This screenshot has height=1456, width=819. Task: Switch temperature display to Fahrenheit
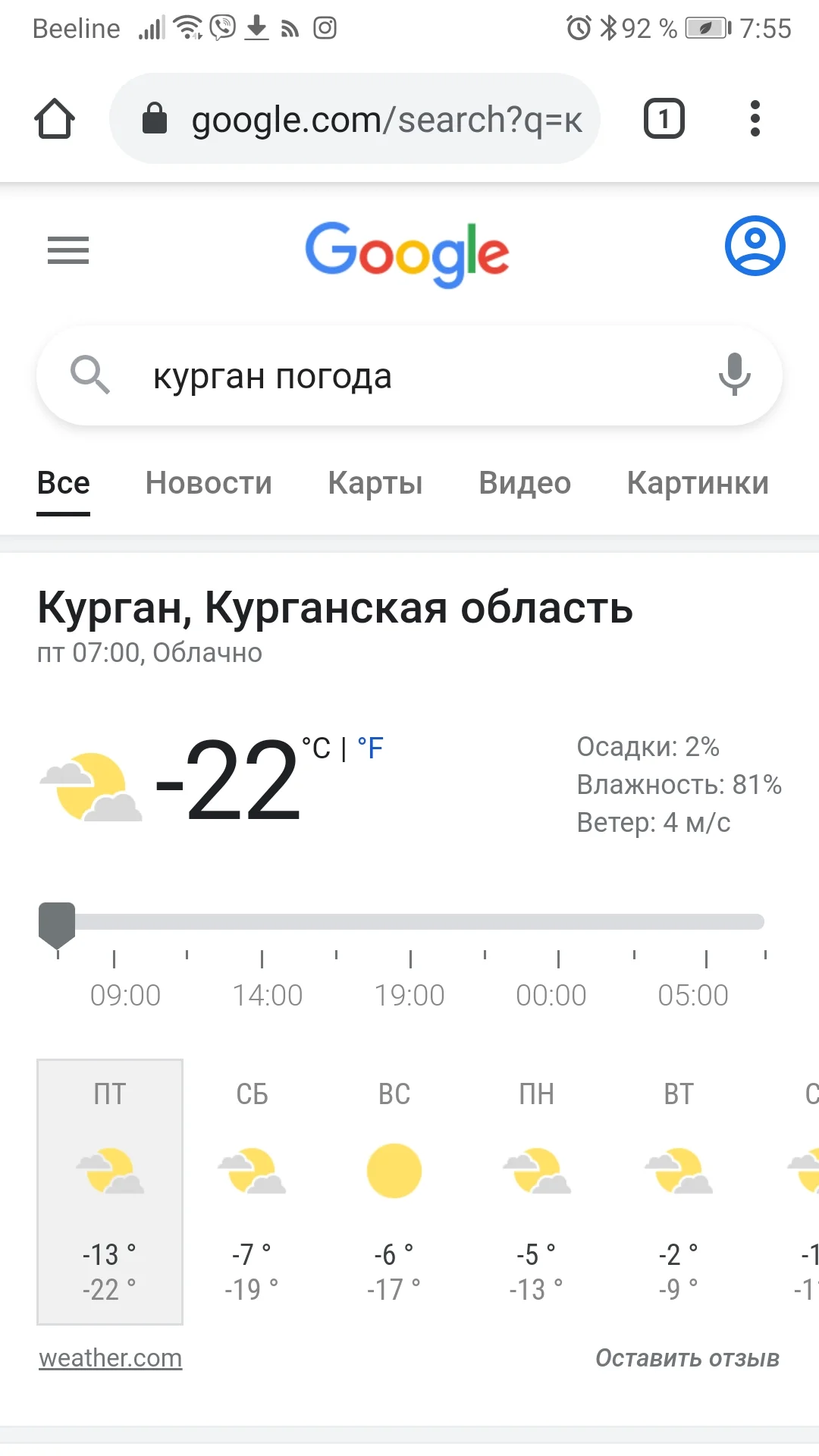point(370,748)
